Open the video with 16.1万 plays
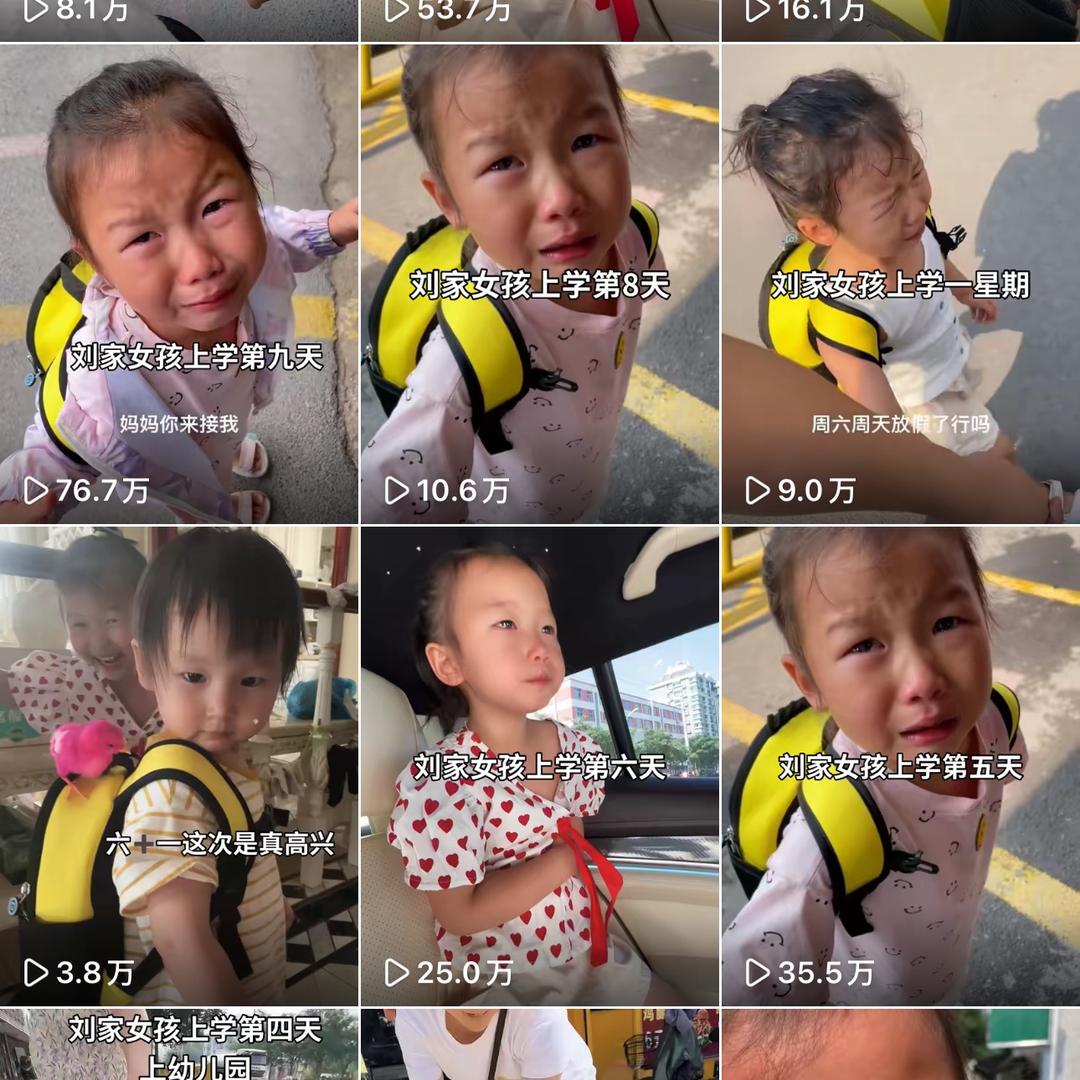Screen dimensions: 1080x1080 pos(900,18)
